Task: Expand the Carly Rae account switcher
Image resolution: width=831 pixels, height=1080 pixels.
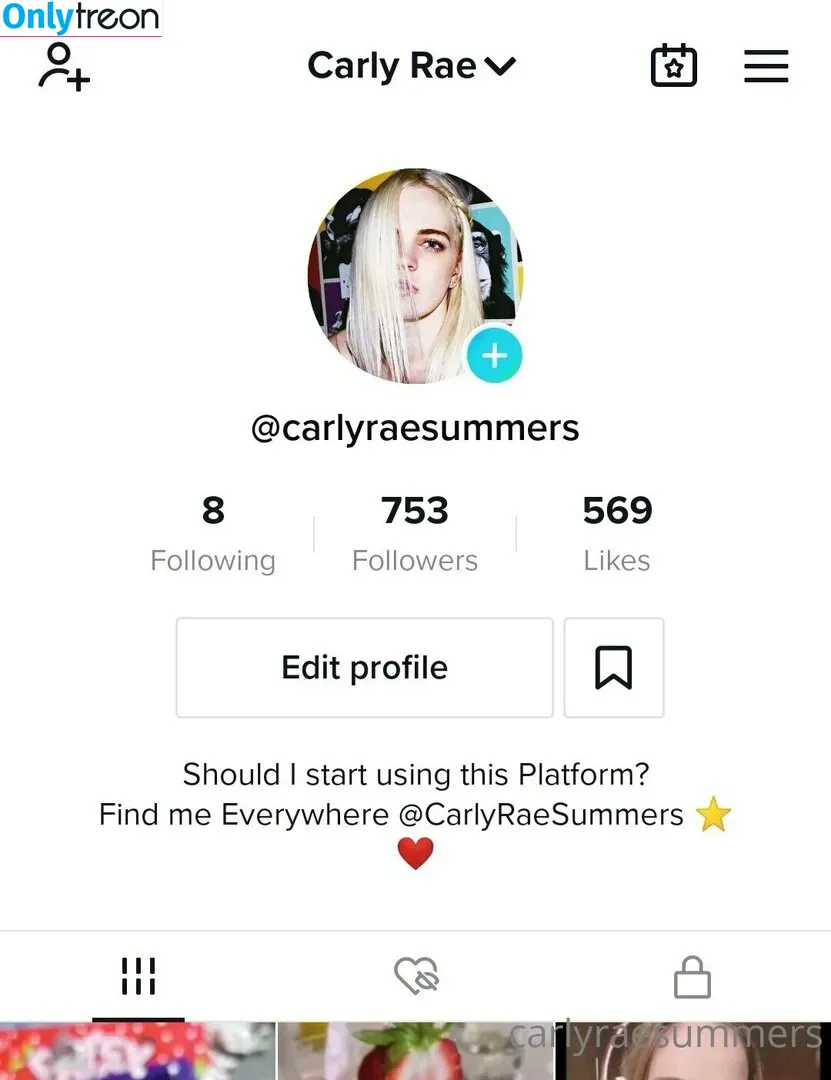Action: click(411, 66)
